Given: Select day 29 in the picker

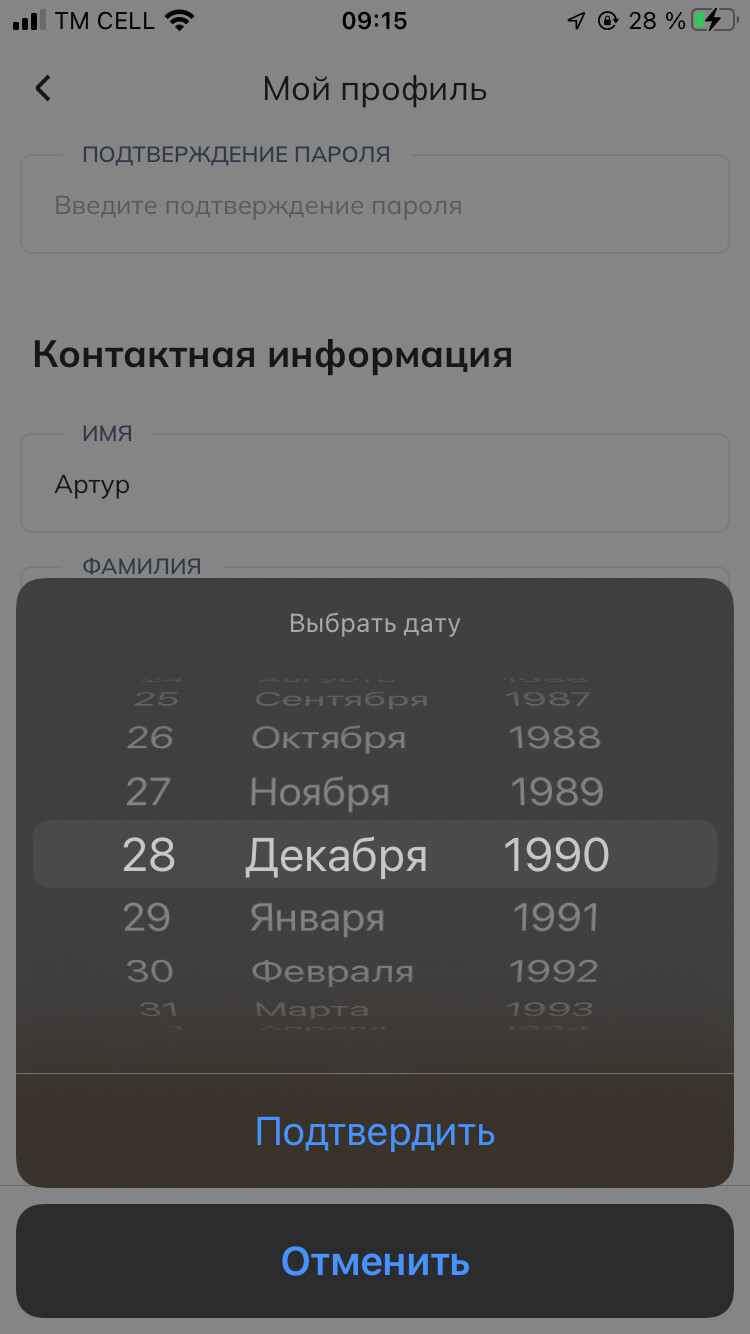Looking at the screenshot, I should pos(148,917).
